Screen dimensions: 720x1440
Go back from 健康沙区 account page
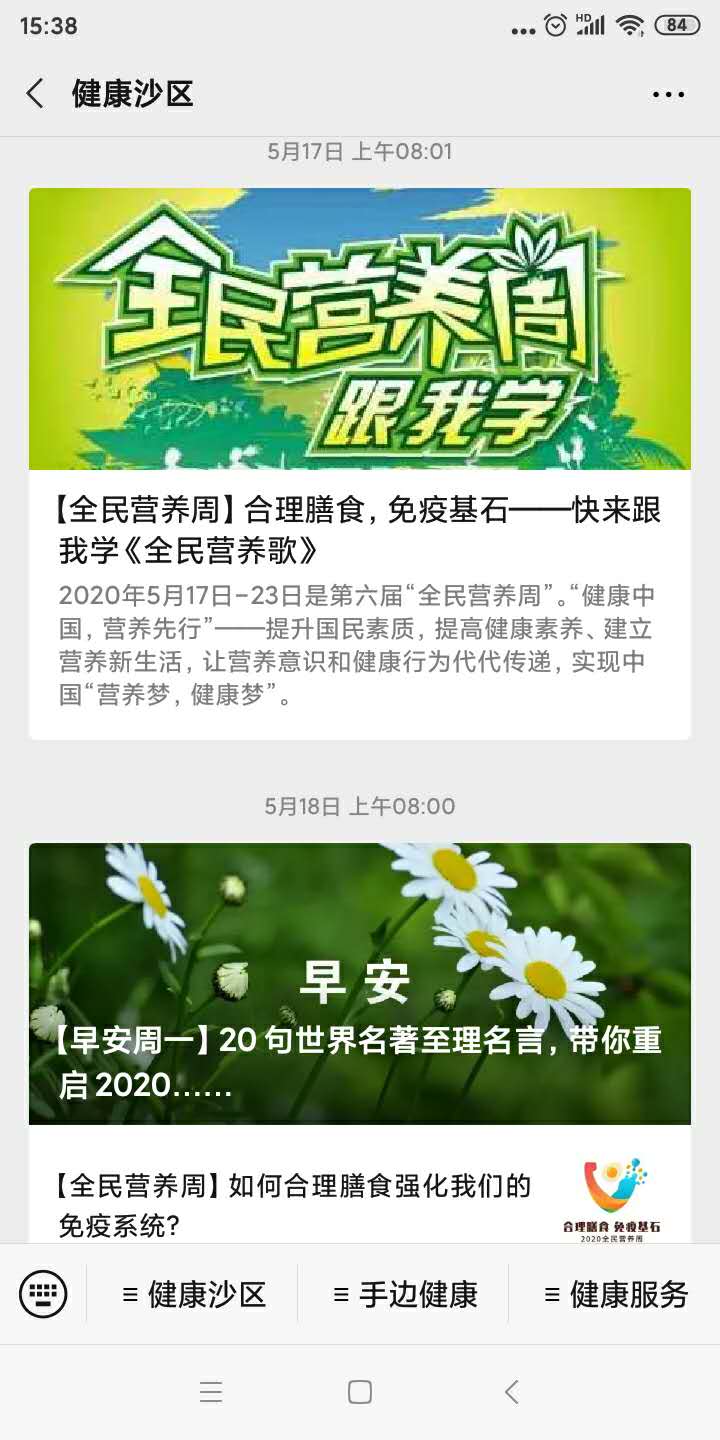(x=35, y=94)
